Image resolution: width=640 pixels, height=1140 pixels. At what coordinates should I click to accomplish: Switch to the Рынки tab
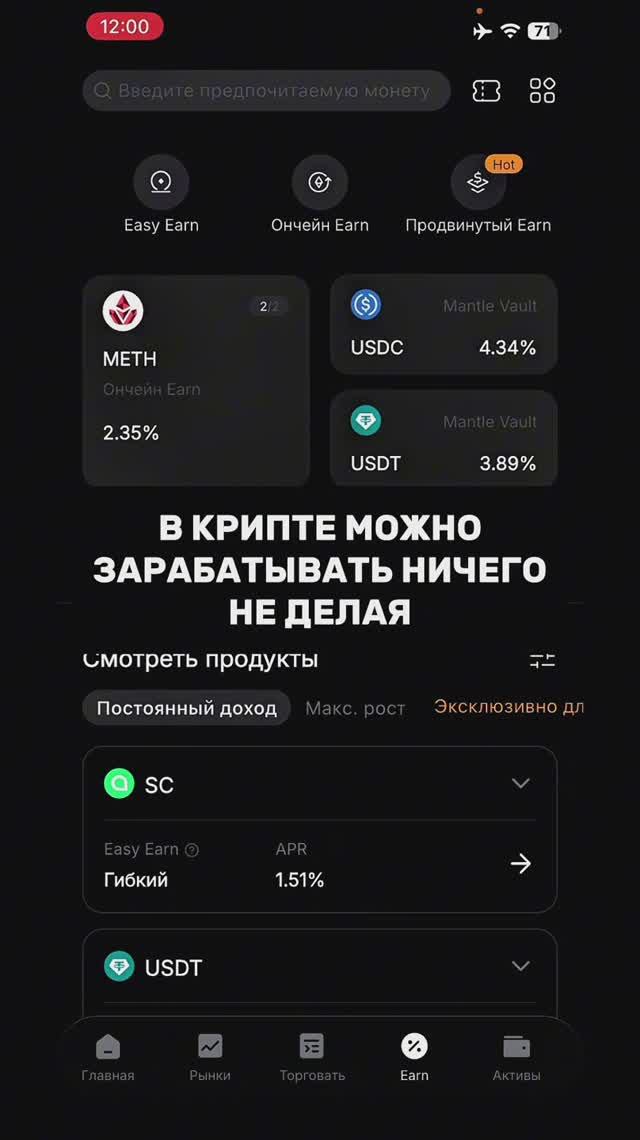coord(210,1058)
